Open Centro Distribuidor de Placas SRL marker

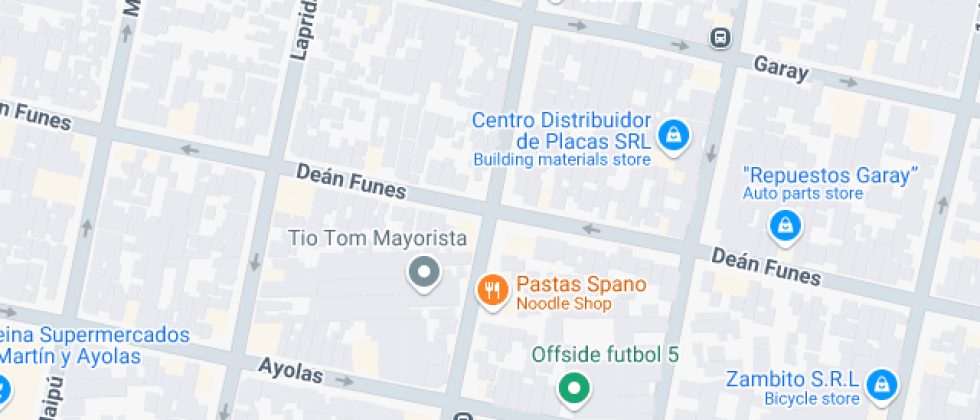[x=674, y=134]
